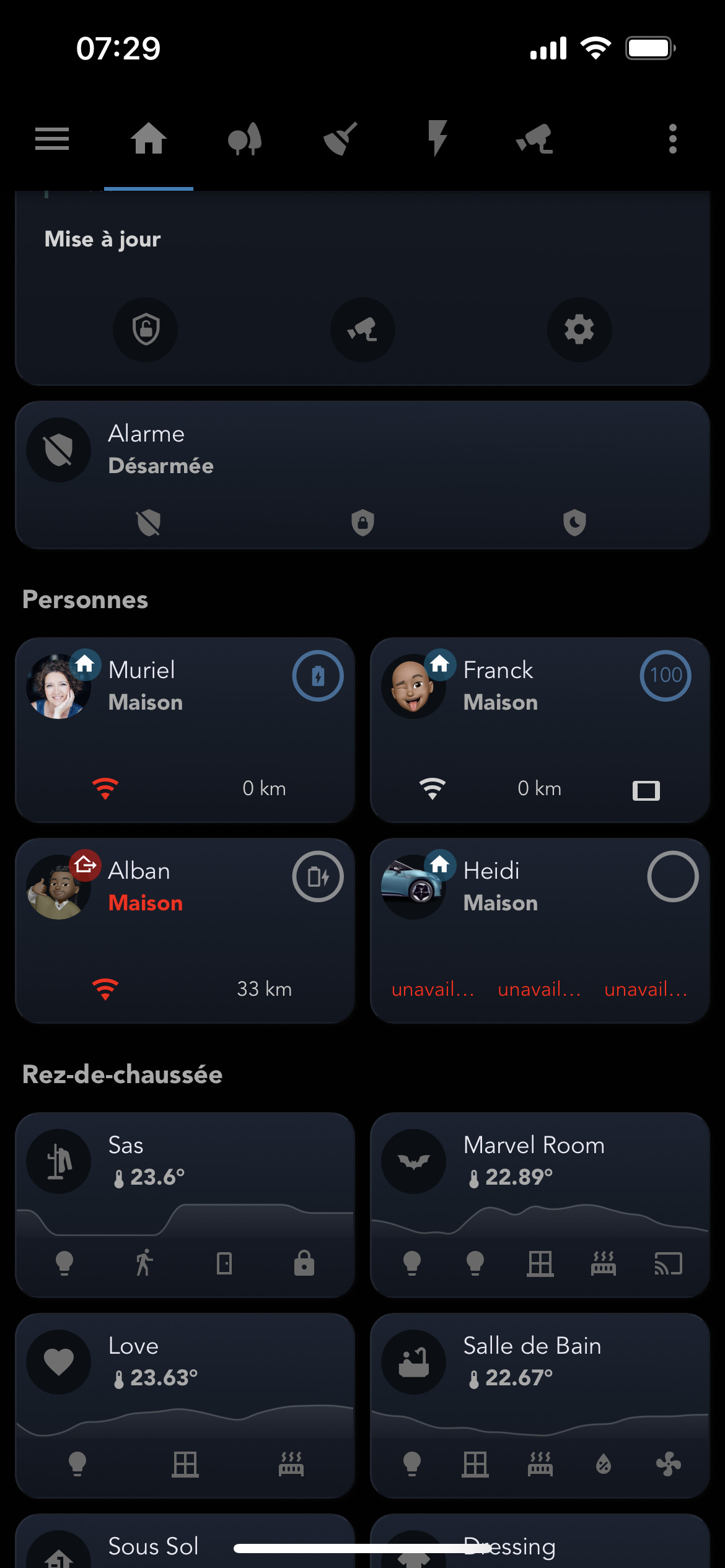The width and height of the screenshot is (725, 1568).
Task: Arm the alarm with the locked shield
Action: point(362,523)
